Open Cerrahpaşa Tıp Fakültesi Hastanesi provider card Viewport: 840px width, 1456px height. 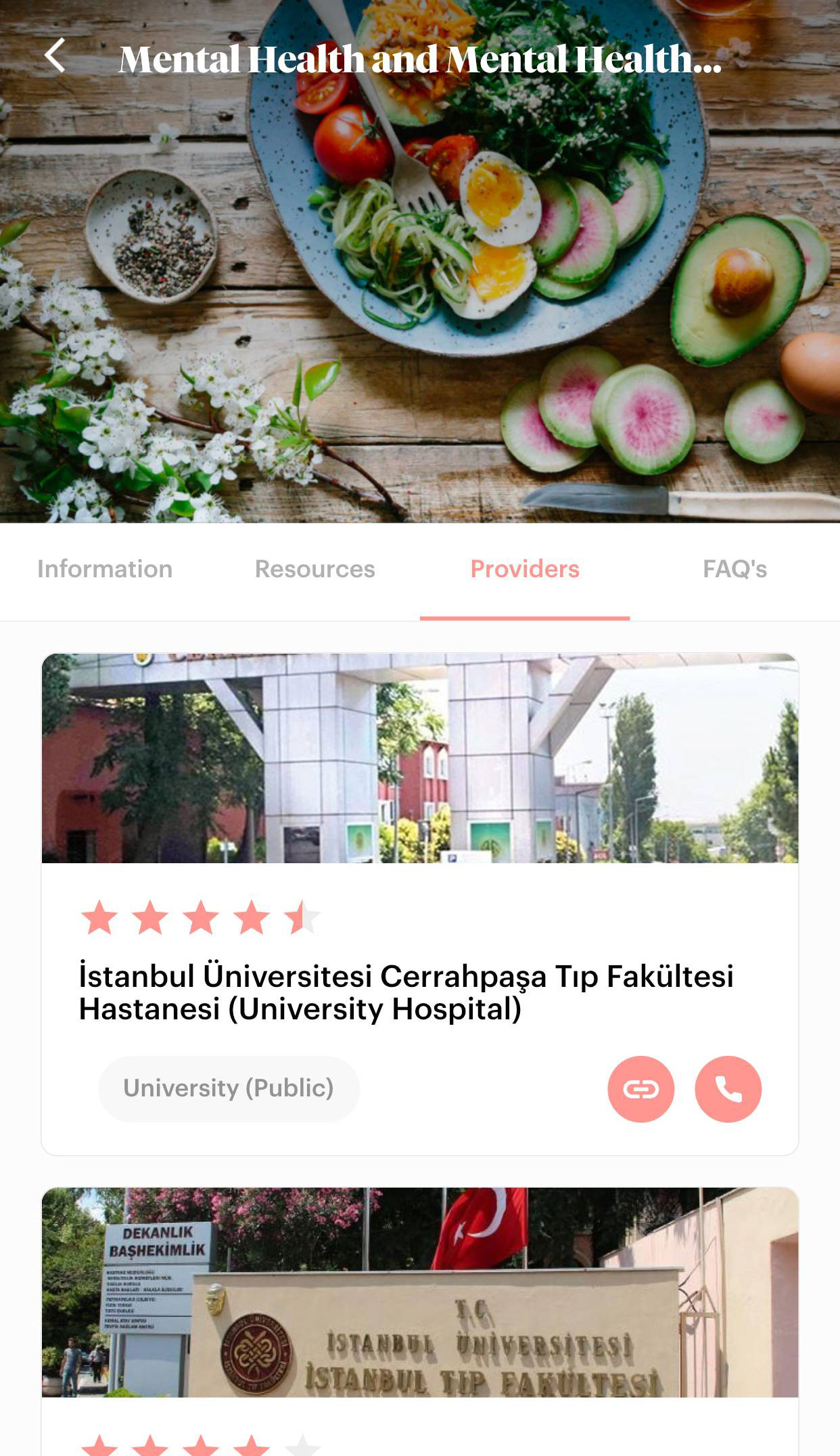406,992
